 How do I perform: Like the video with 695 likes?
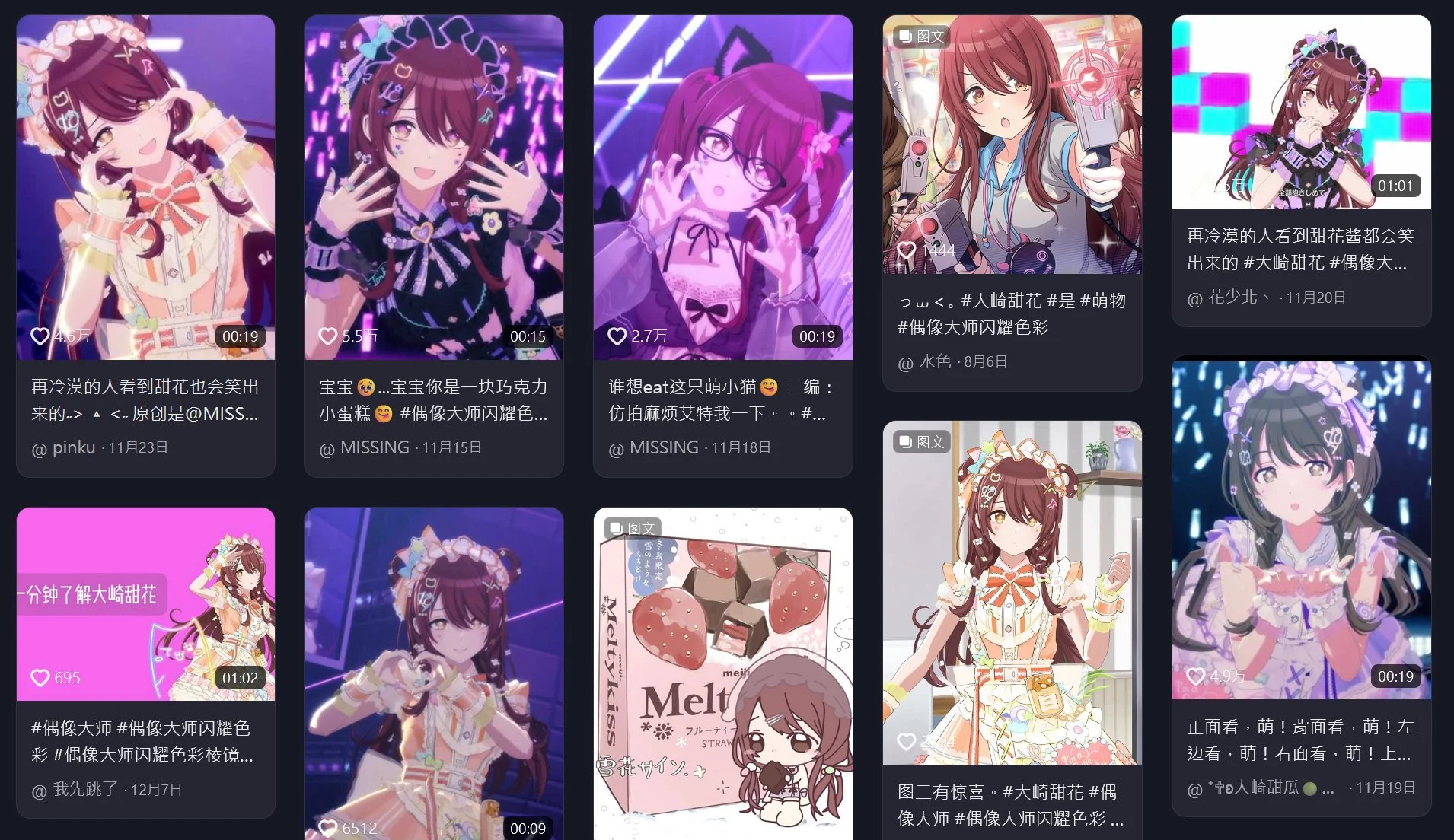coord(40,678)
